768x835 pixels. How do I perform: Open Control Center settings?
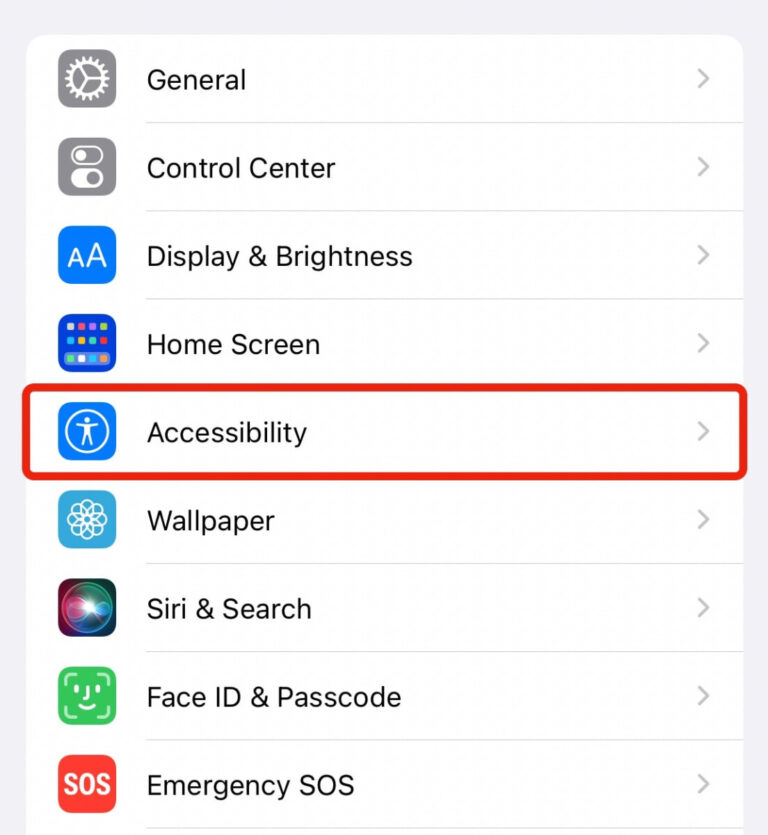[380, 167]
